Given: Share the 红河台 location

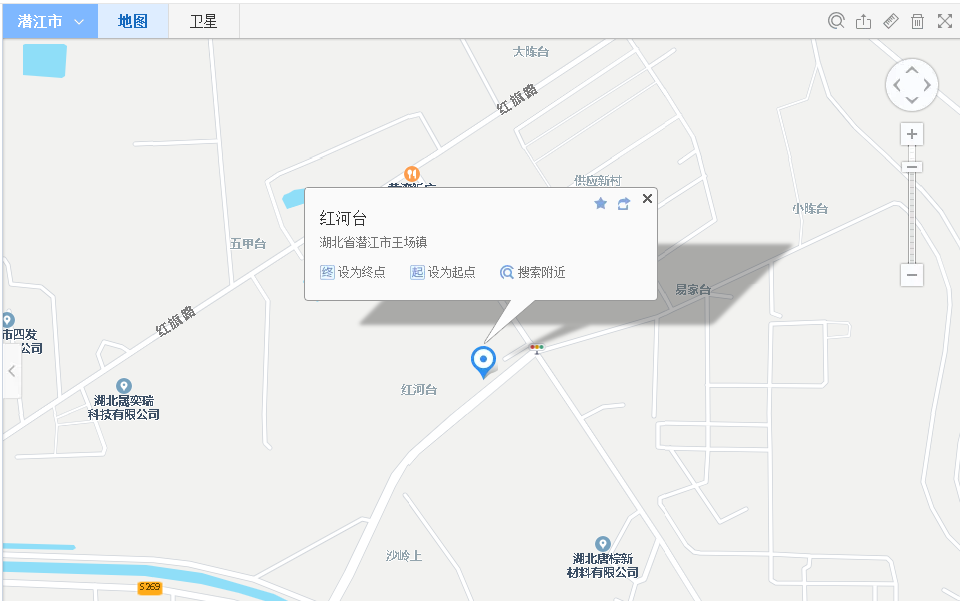Looking at the screenshot, I should 624,203.
